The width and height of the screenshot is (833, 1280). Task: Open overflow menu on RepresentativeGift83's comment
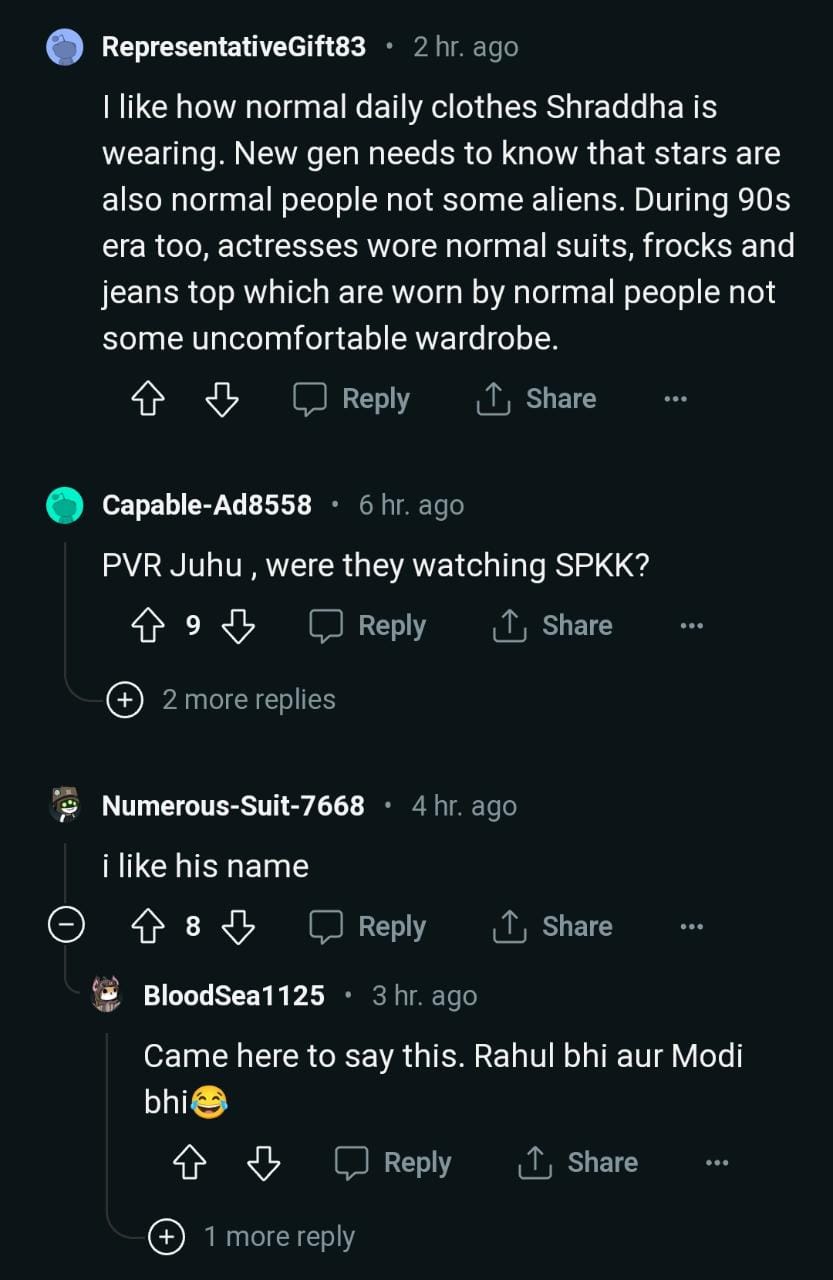[x=675, y=399]
